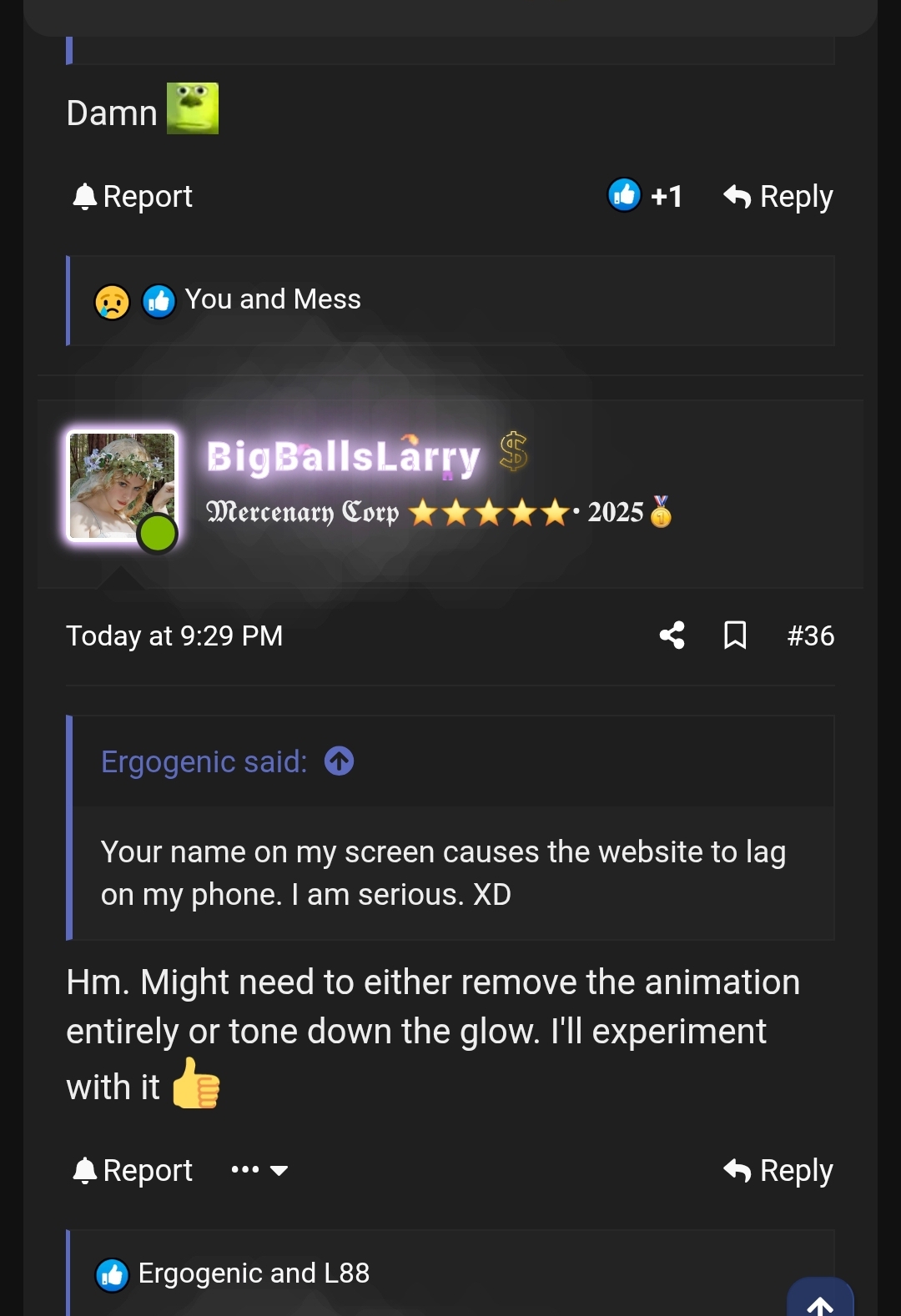
Task: Like the "Damn" post with +1
Action: coord(645,196)
